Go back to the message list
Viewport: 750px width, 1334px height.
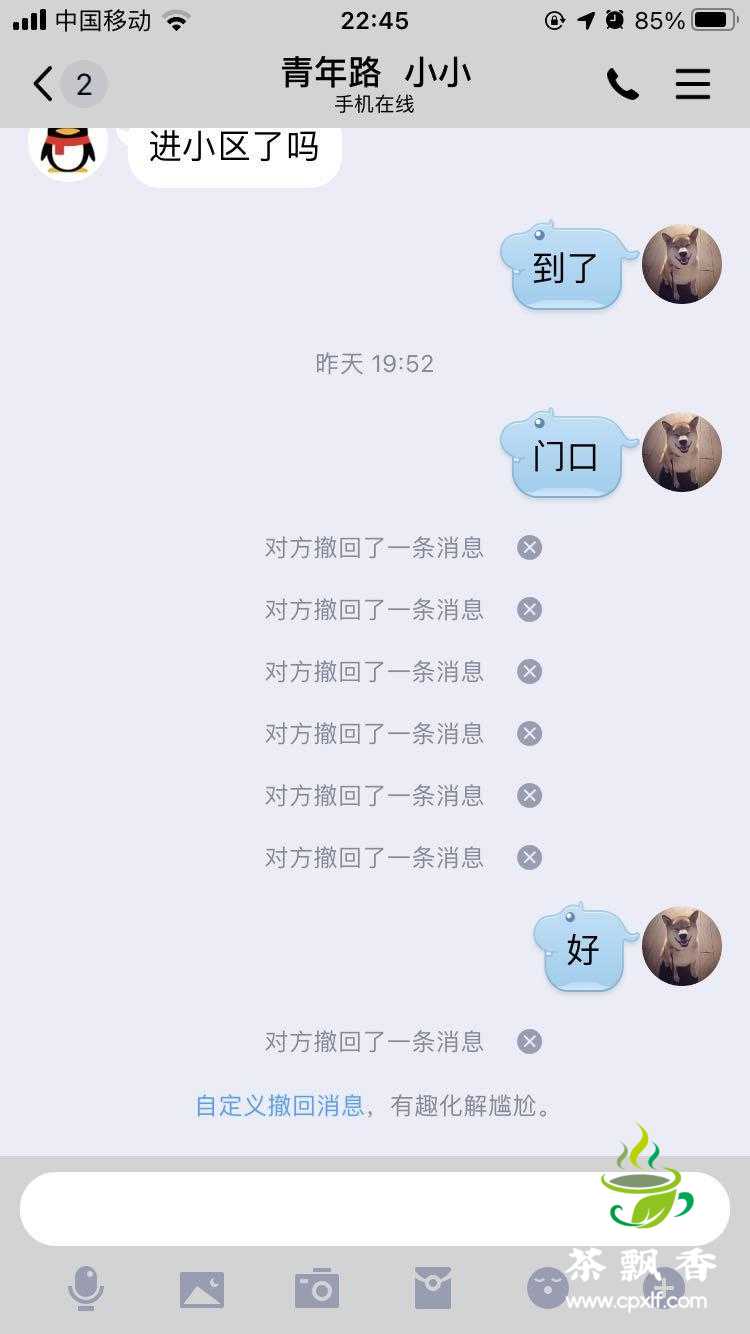click(x=44, y=84)
